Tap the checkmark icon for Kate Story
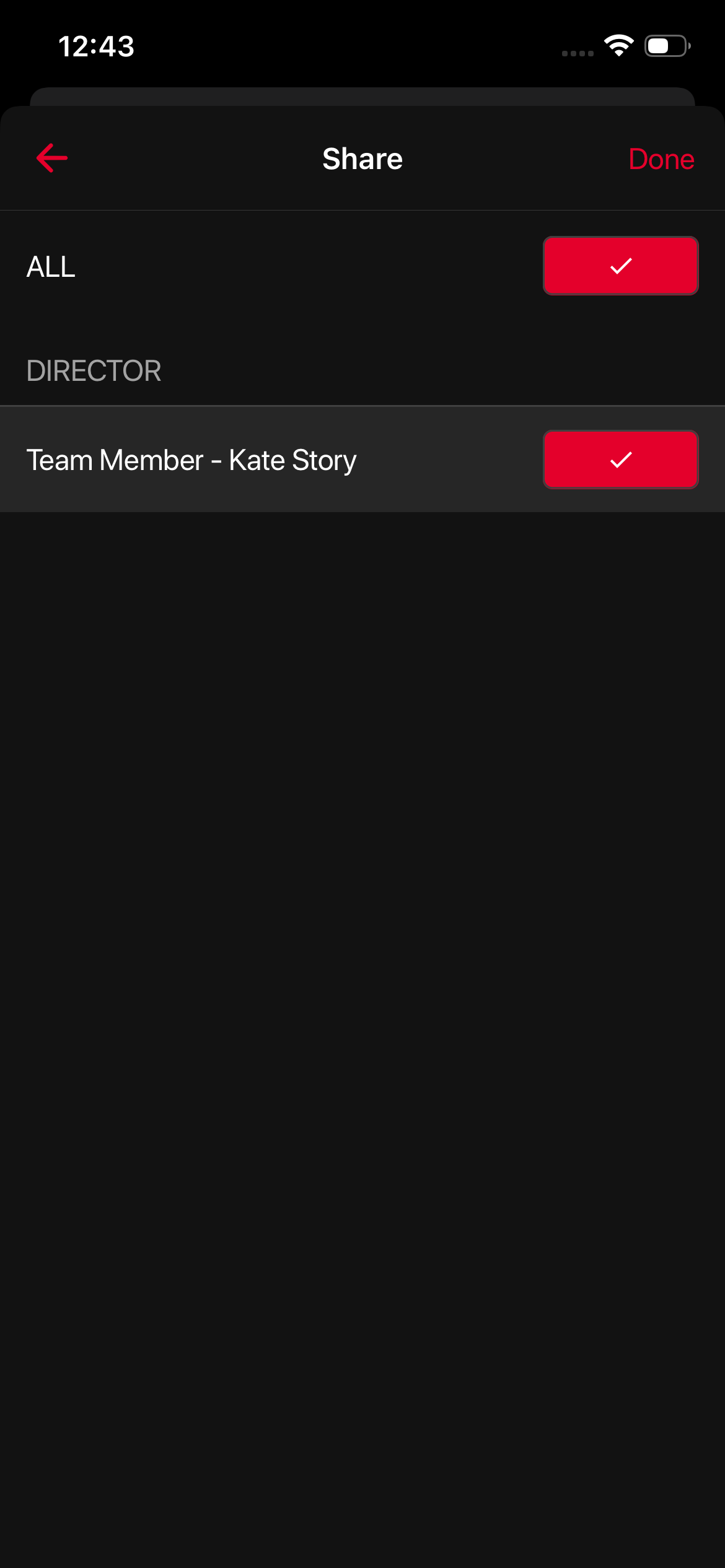 click(x=620, y=459)
